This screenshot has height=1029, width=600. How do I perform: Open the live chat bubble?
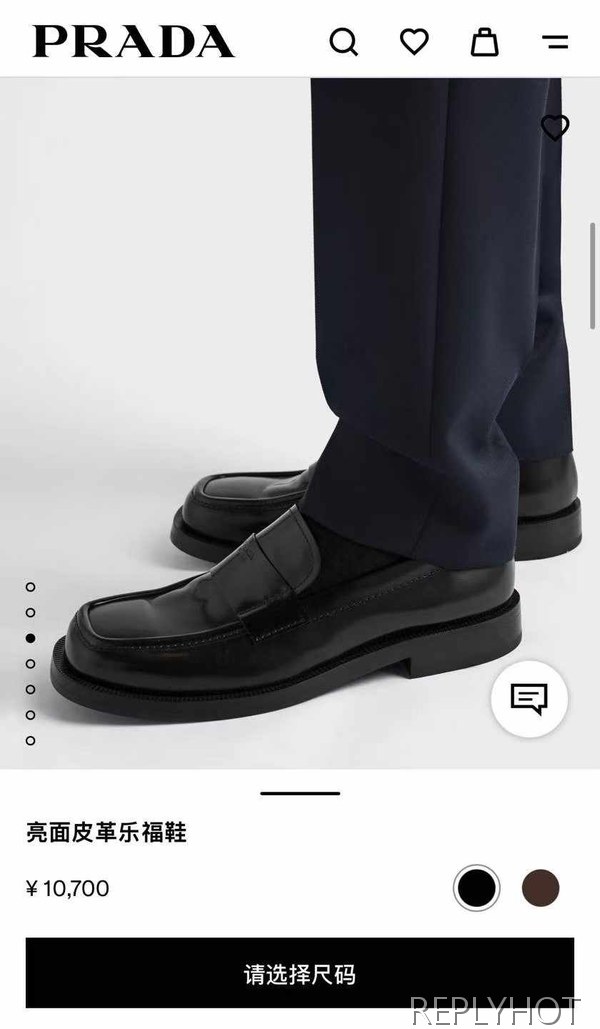529,698
